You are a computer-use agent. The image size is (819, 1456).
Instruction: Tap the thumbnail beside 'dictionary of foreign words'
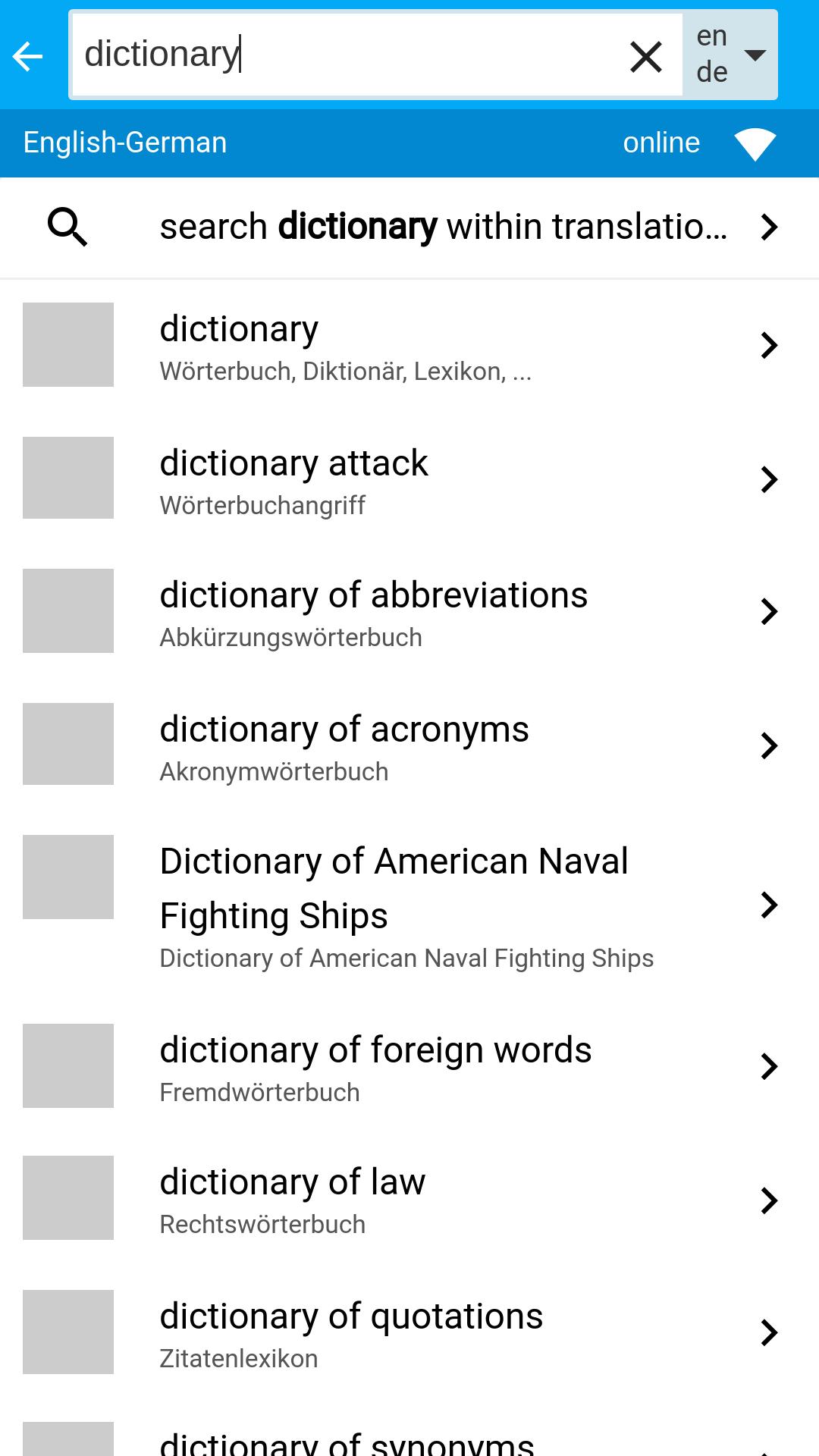tap(67, 1066)
